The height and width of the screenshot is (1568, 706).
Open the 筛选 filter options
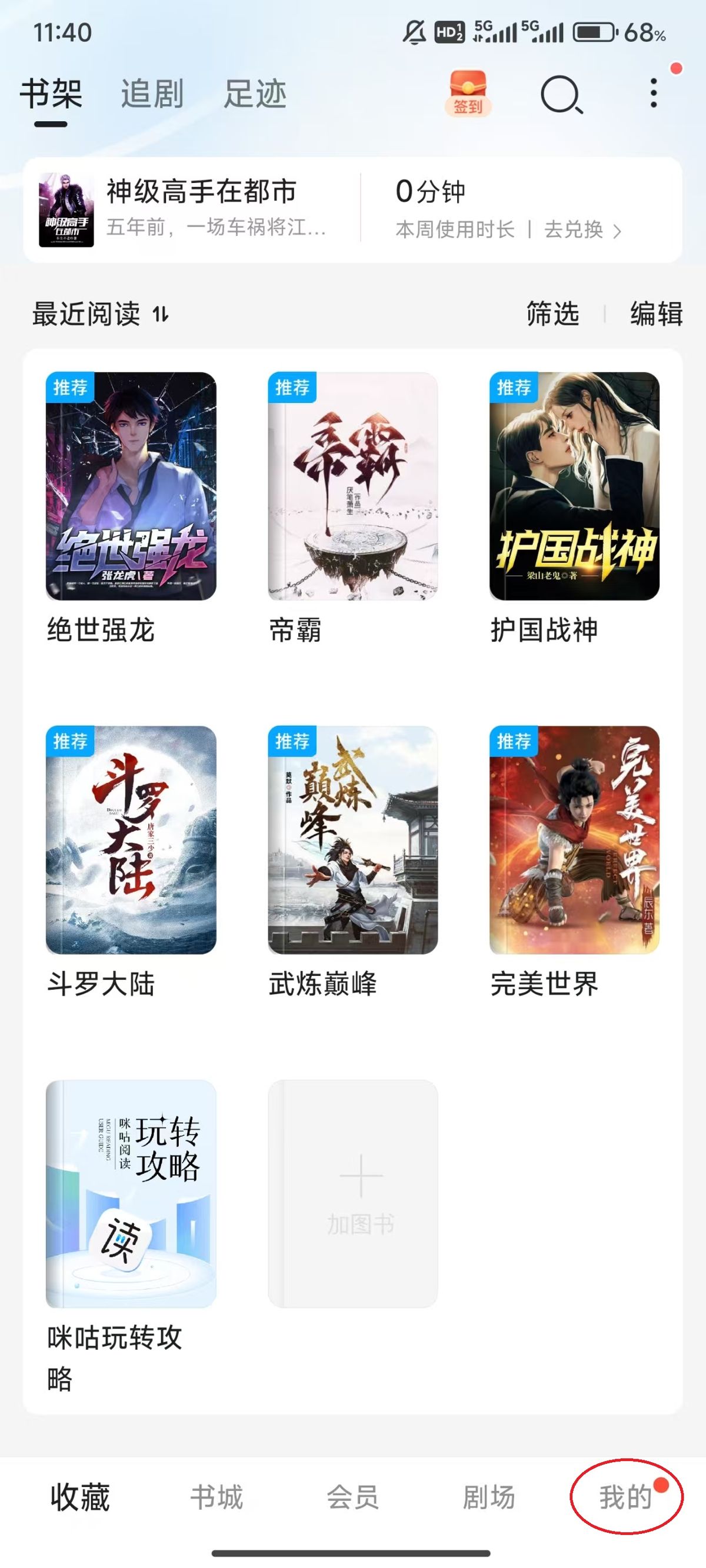[552, 314]
